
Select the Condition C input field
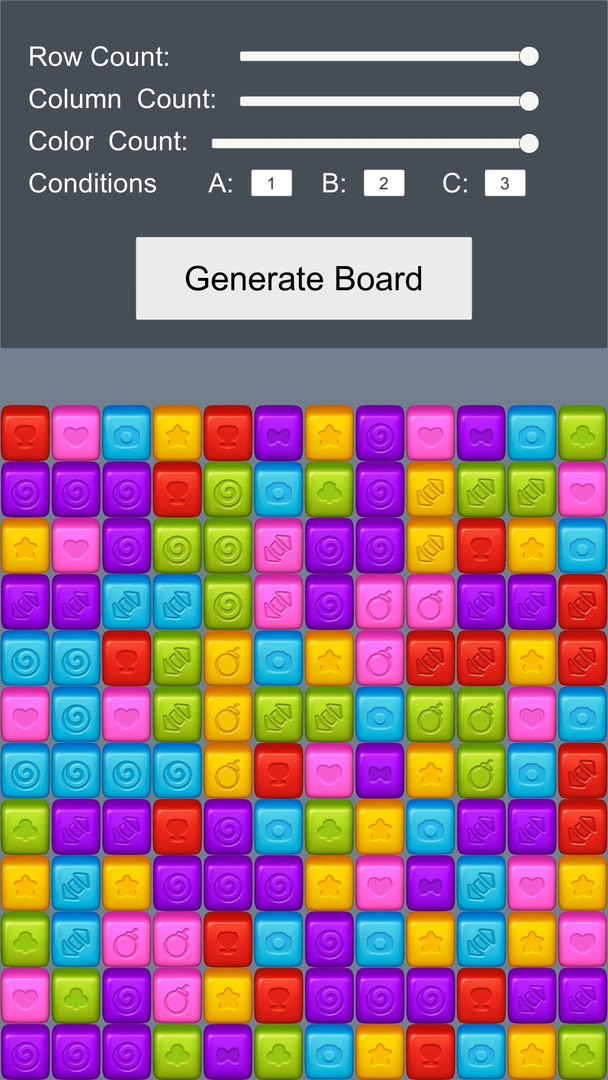pos(505,183)
